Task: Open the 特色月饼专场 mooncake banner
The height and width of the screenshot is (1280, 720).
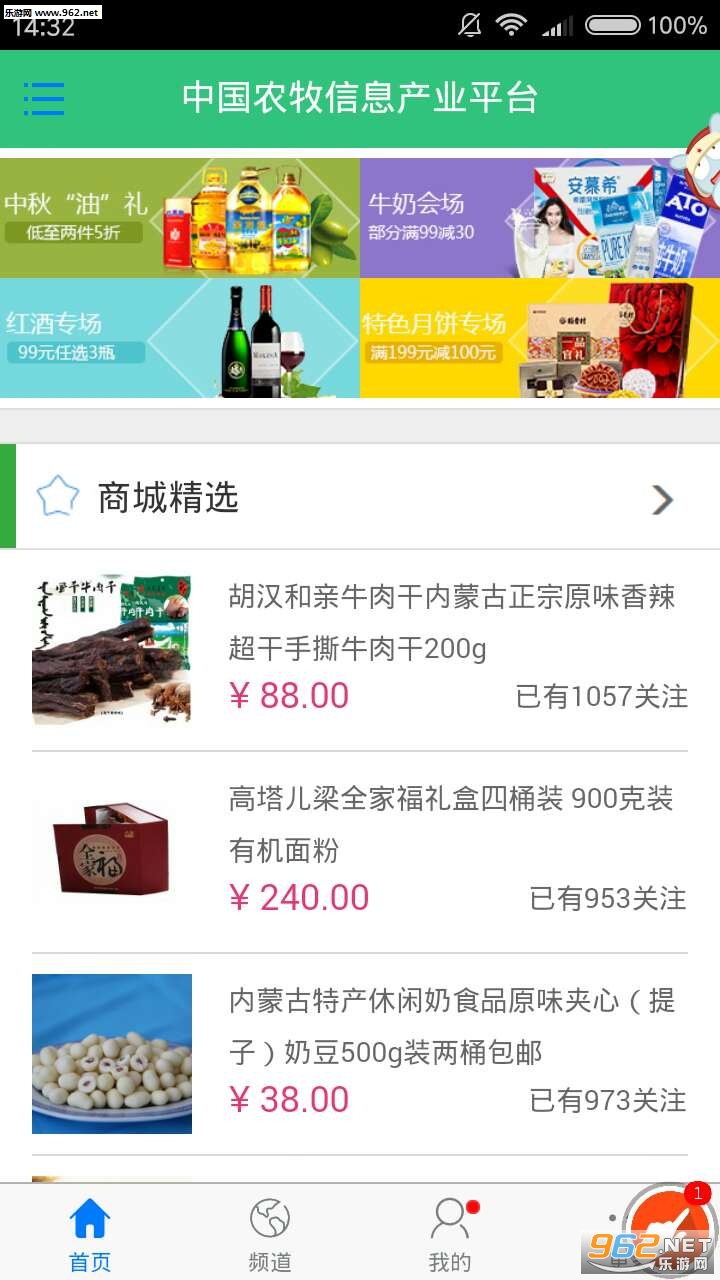Action: point(540,338)
